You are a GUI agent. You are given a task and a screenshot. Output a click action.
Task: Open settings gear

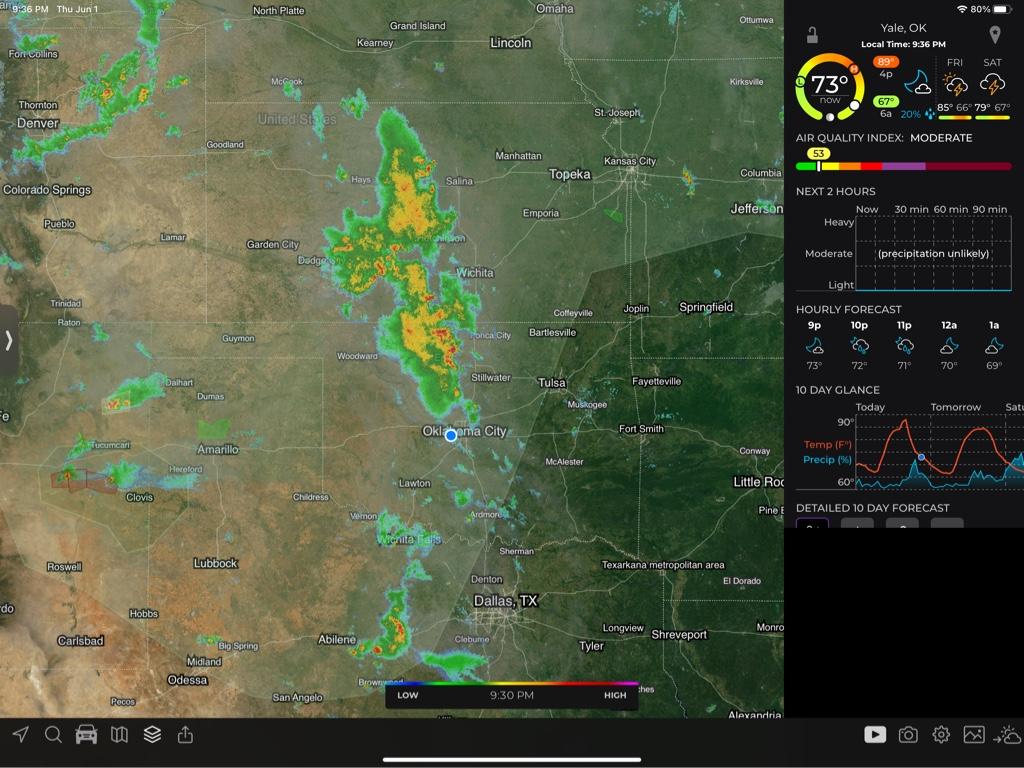(941, 735)
